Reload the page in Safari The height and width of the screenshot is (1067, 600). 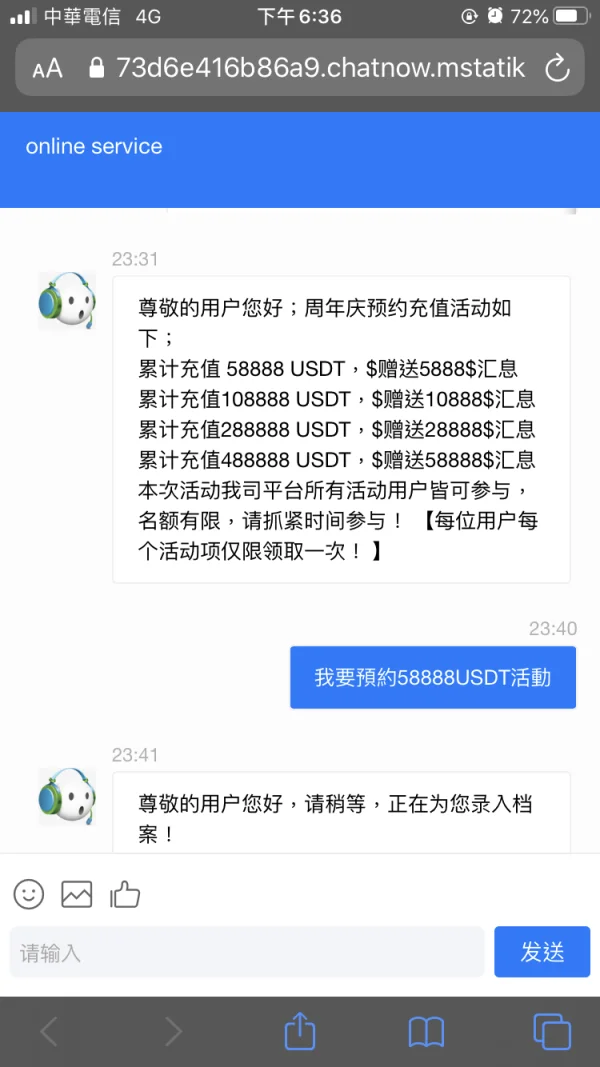pyautogui.click(x=557, y=67)
